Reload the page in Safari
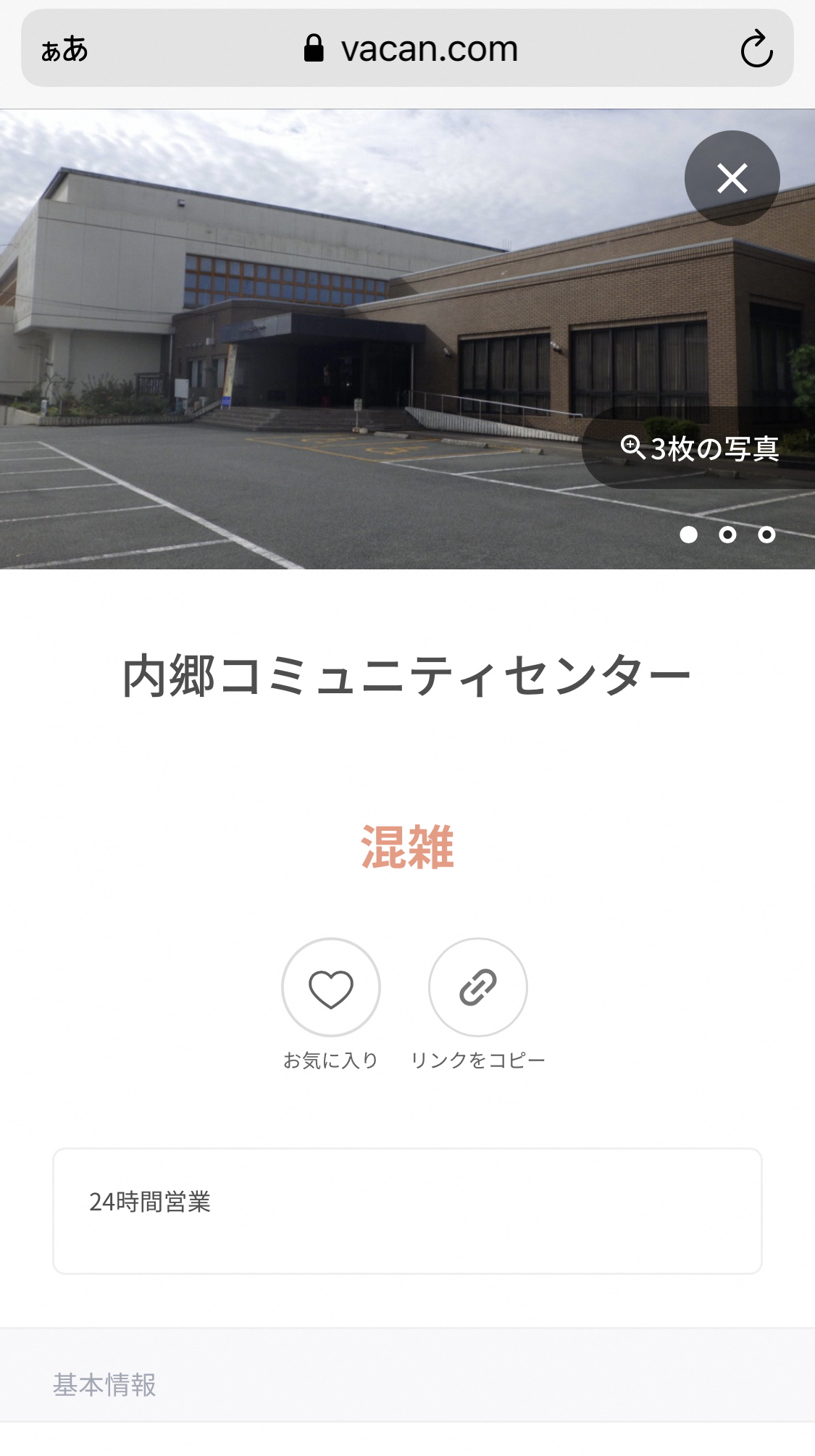 [756, 49]
